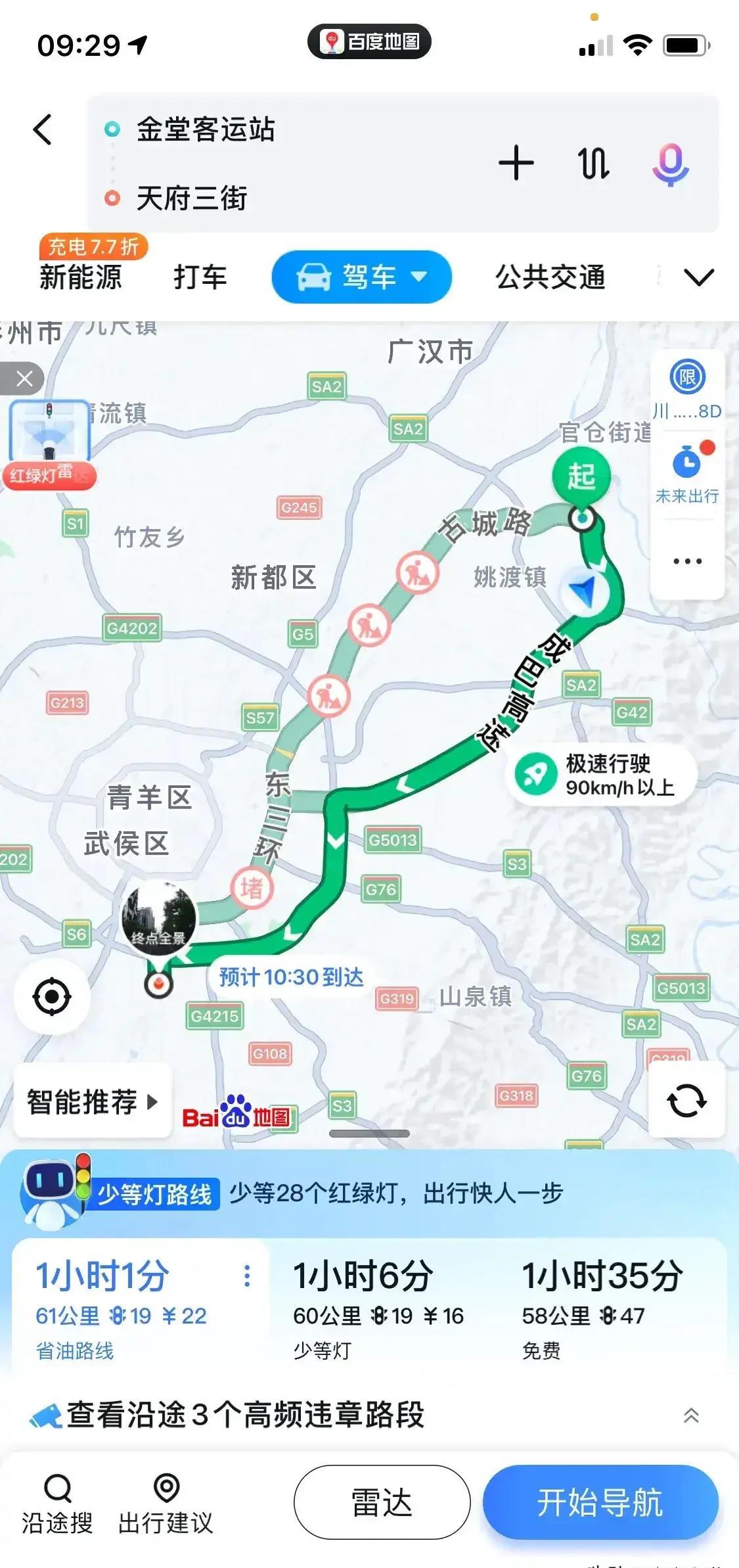Switch to the 打车 taxi tab
739x1568 pixels.
point(201,277)
